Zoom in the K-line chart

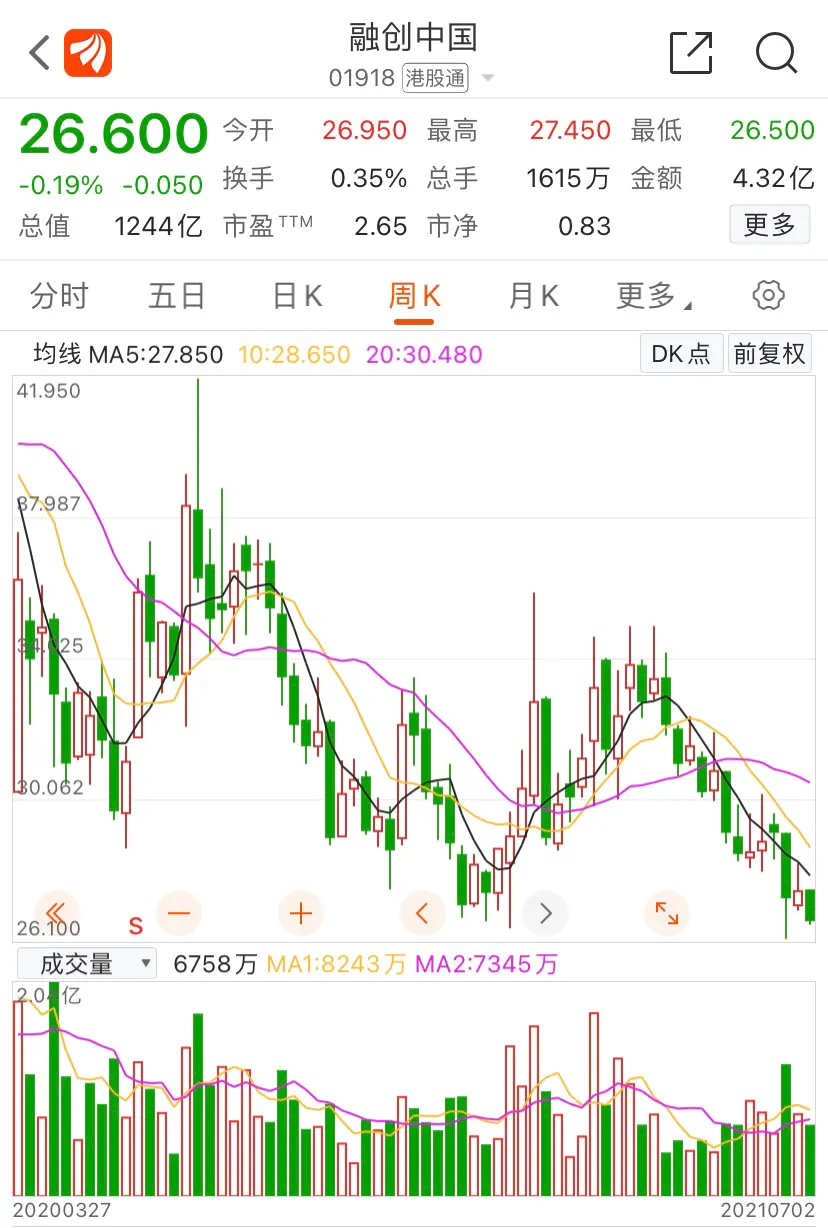(x=301, y=912)
